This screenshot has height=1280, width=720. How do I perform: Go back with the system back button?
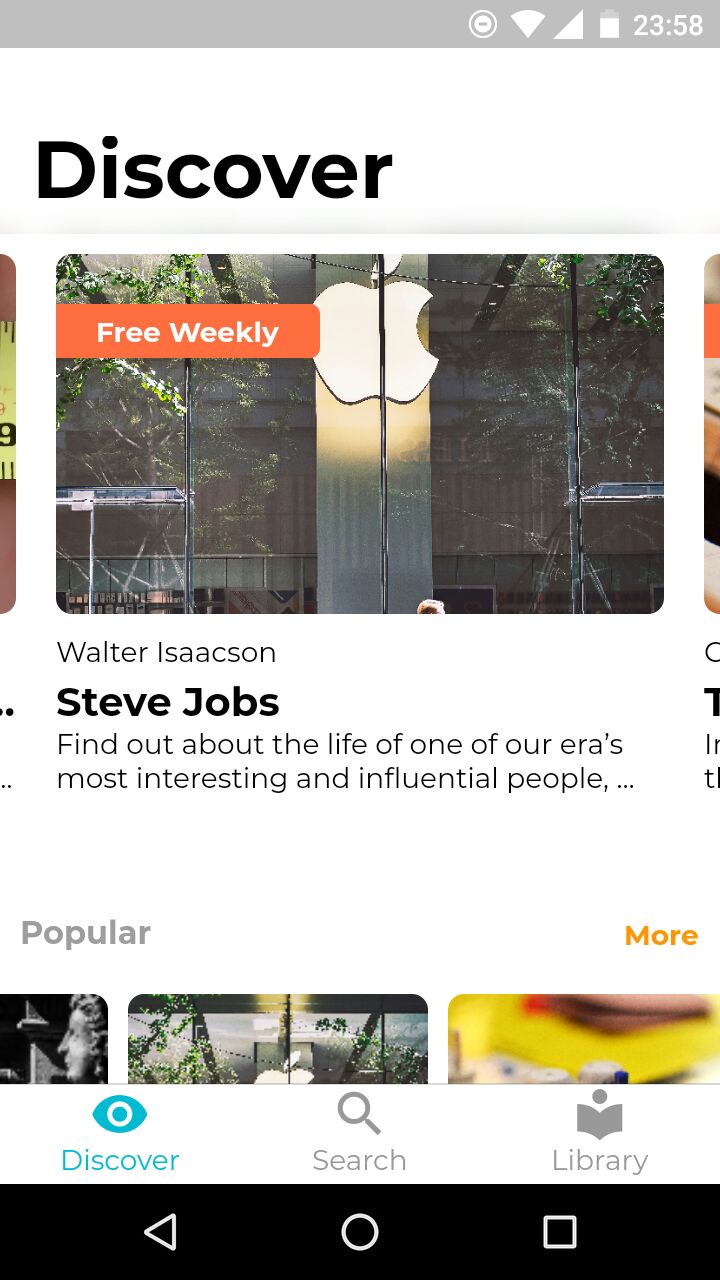(160, 1232)
